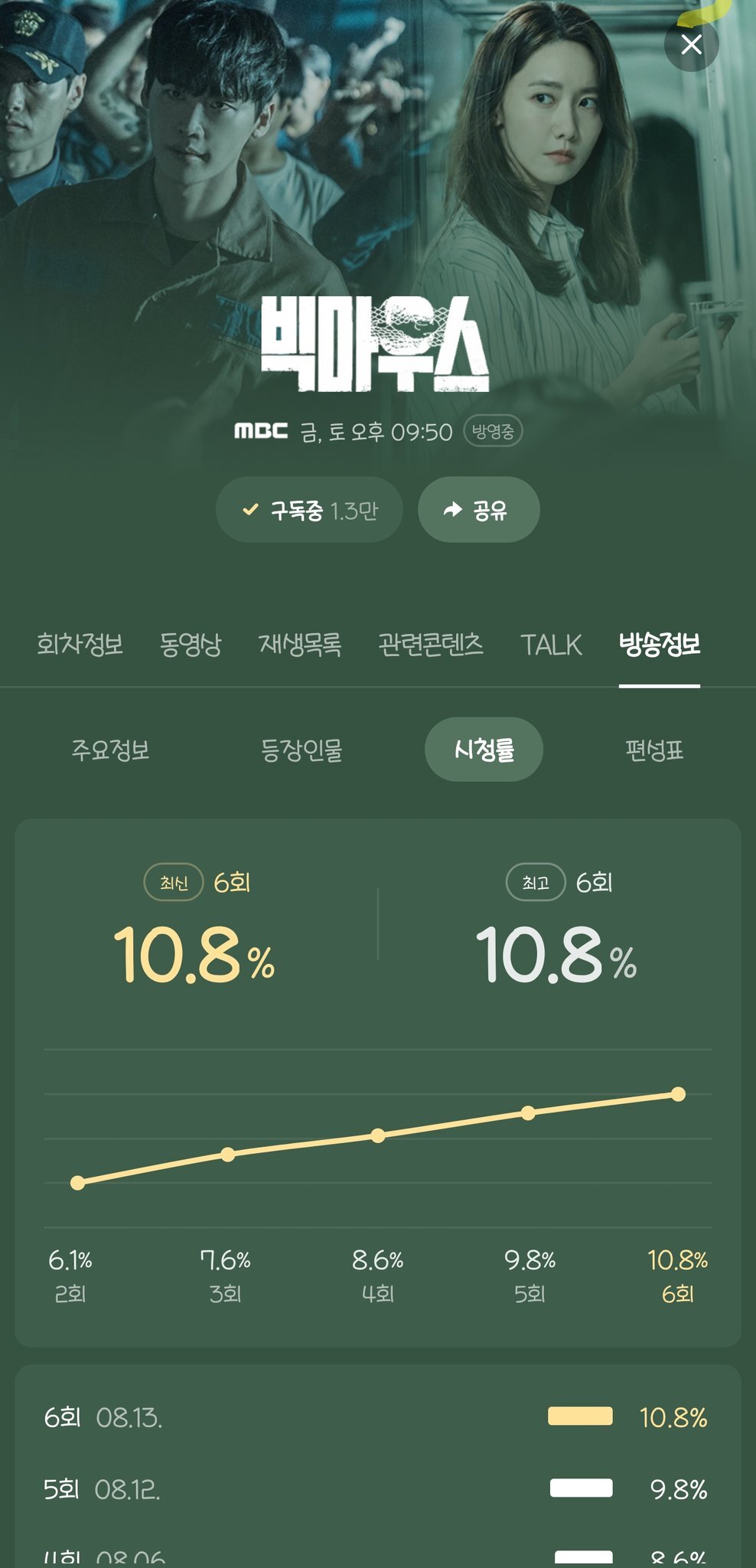Open the 편성표 schedule sub-tab
This screenshot has height=1568, width=756.
654,750
